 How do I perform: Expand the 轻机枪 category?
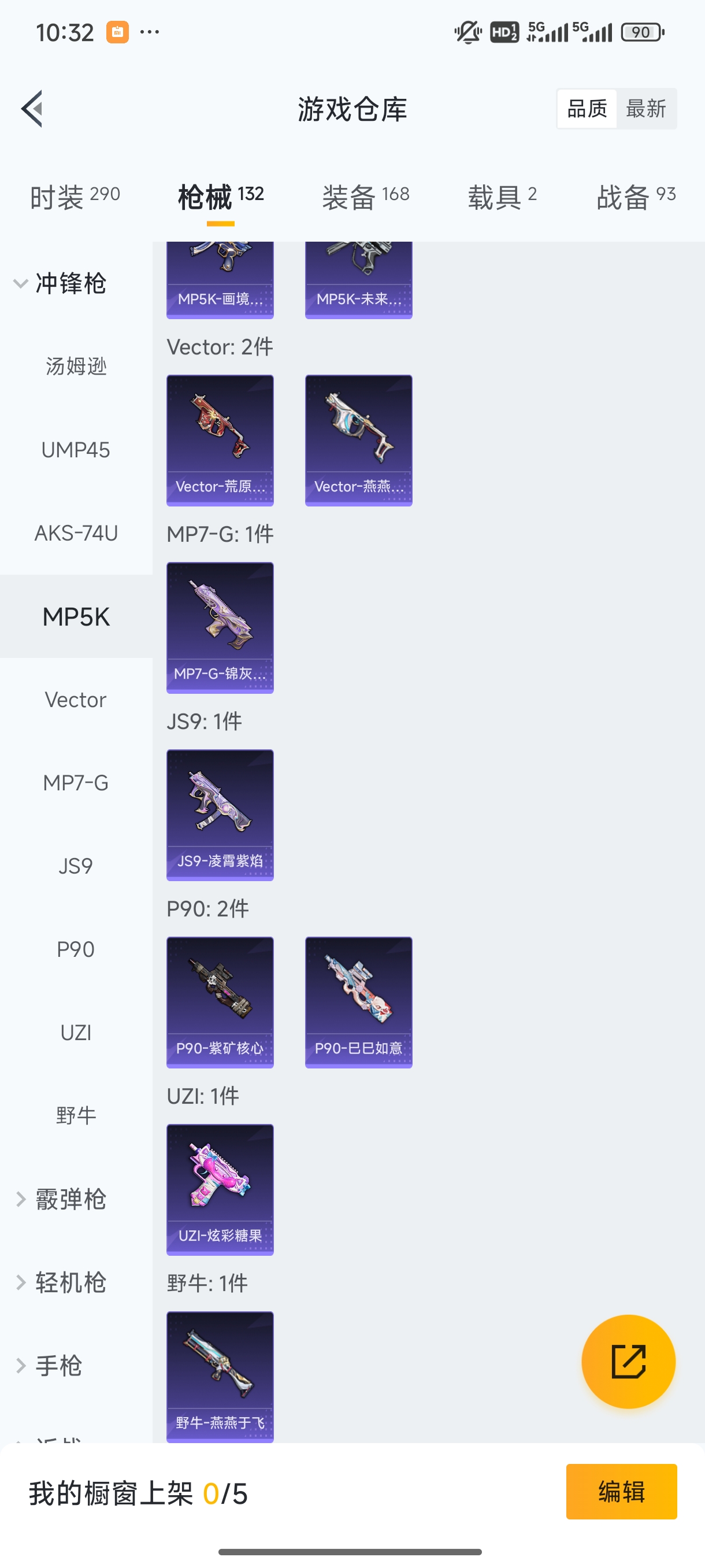tap(61, 1282)
